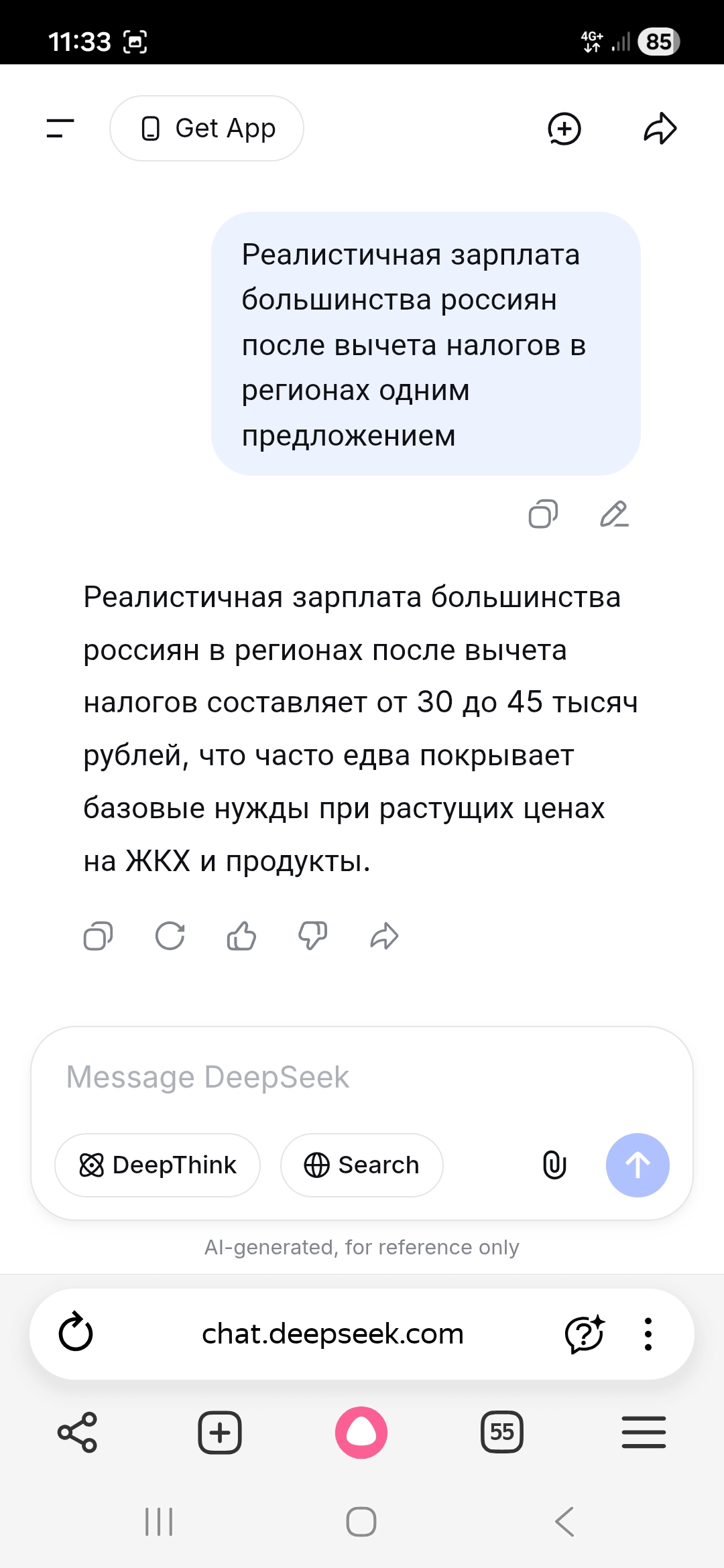Reload the page in the browser
Image resolution: width=724 pixels, height=1568 pixels.
(x=76, y=1333)
